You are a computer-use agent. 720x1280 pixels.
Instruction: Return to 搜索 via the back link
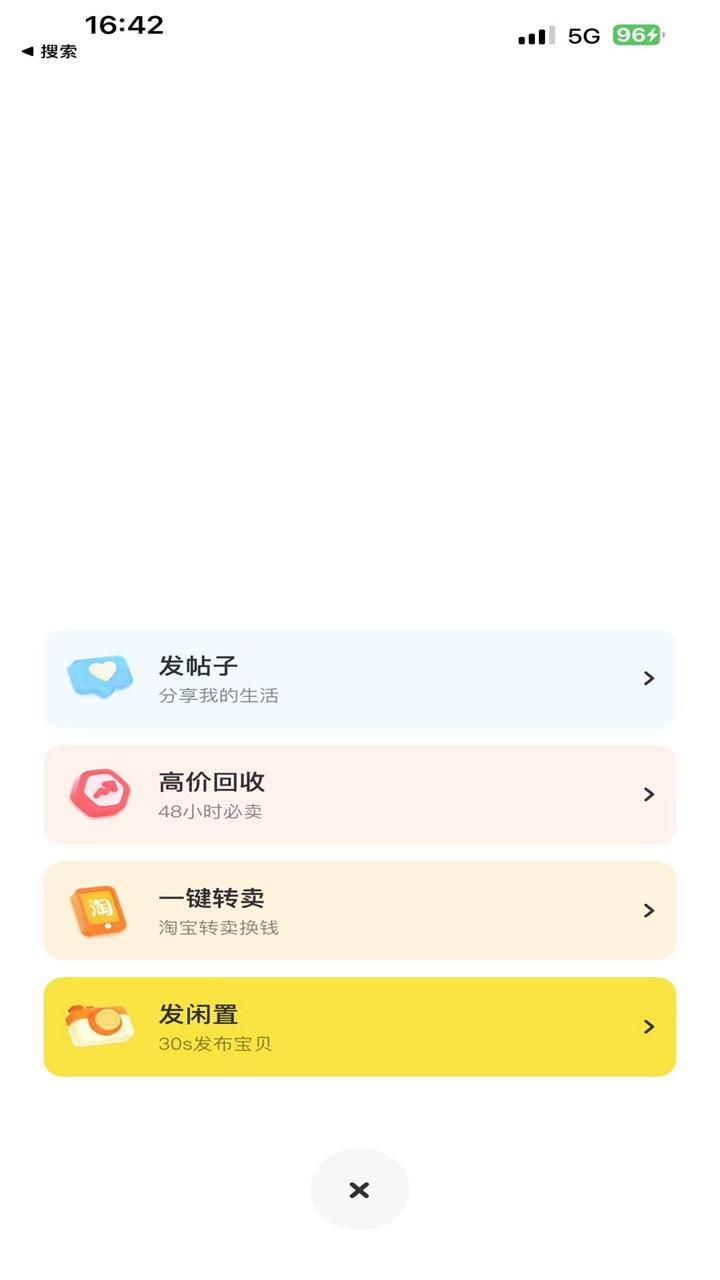[49, 51]
